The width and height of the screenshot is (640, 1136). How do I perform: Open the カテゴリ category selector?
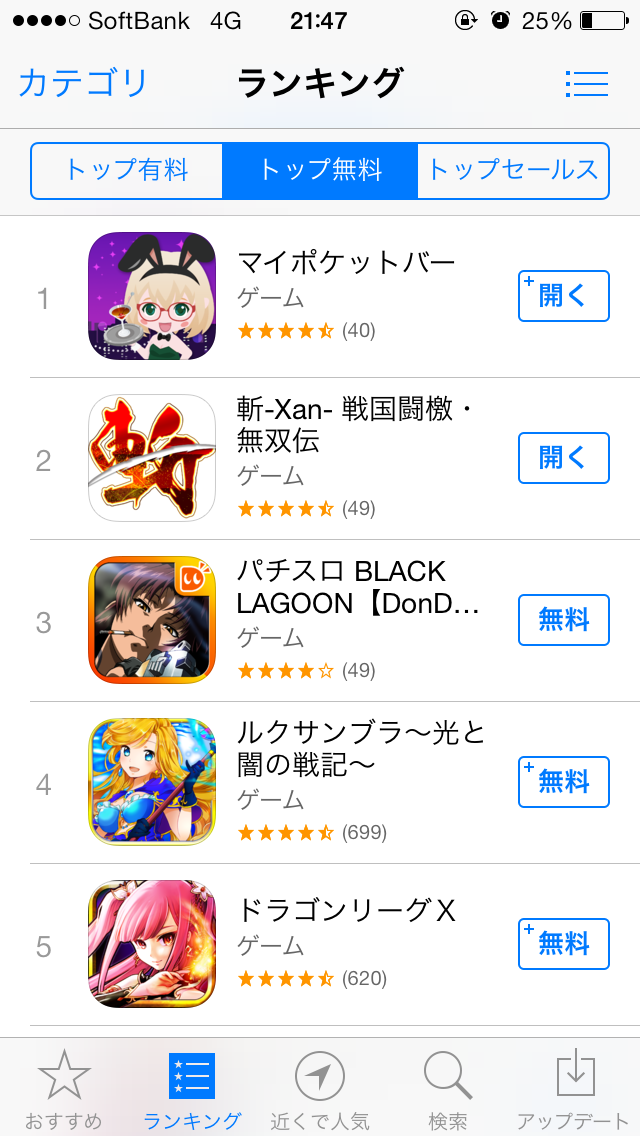[x=83, y=83]
